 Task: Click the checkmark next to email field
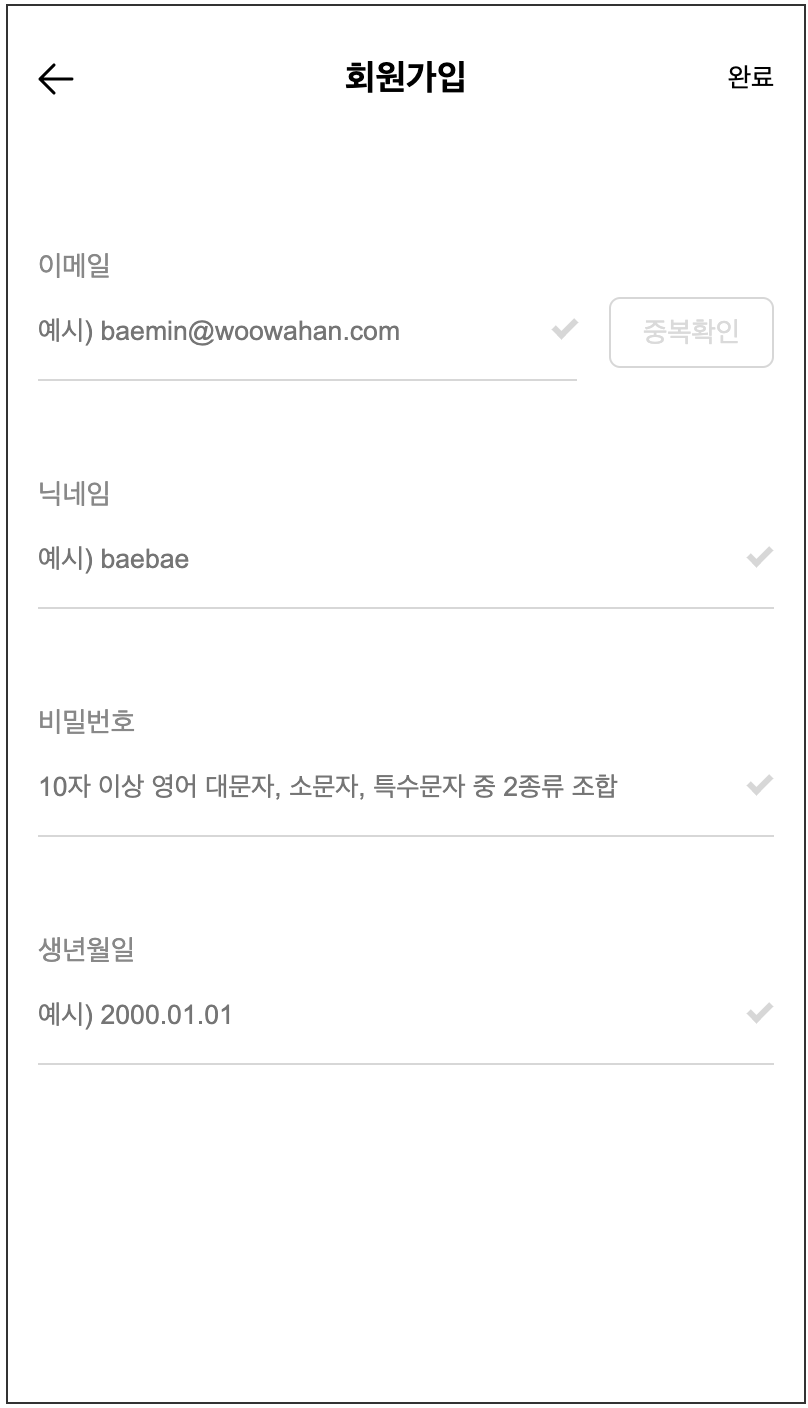pyautogui.click(x=564, y=327)
